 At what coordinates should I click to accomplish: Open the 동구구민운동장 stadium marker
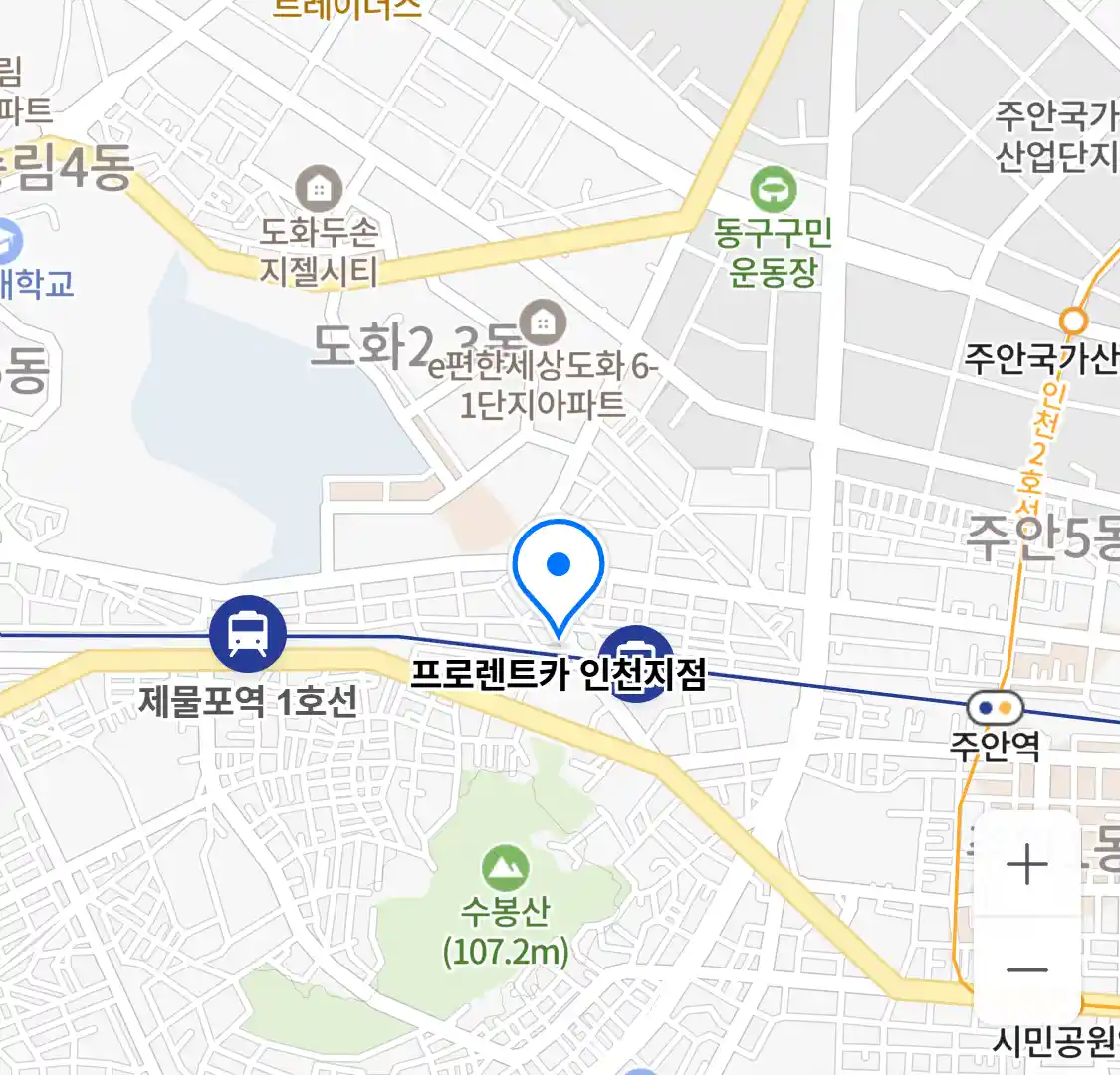tap(774, 189)
